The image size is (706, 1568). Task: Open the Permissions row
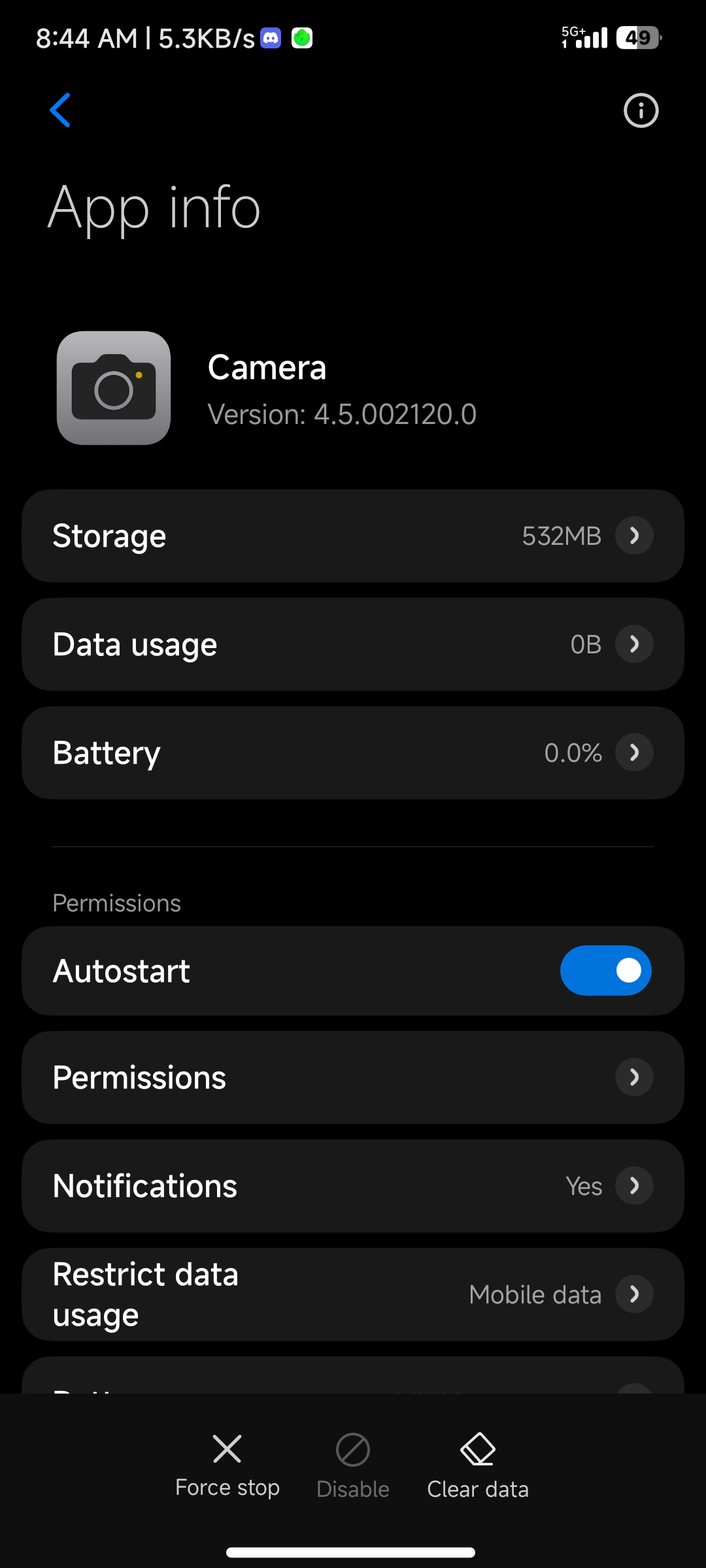coord(353,1077)
